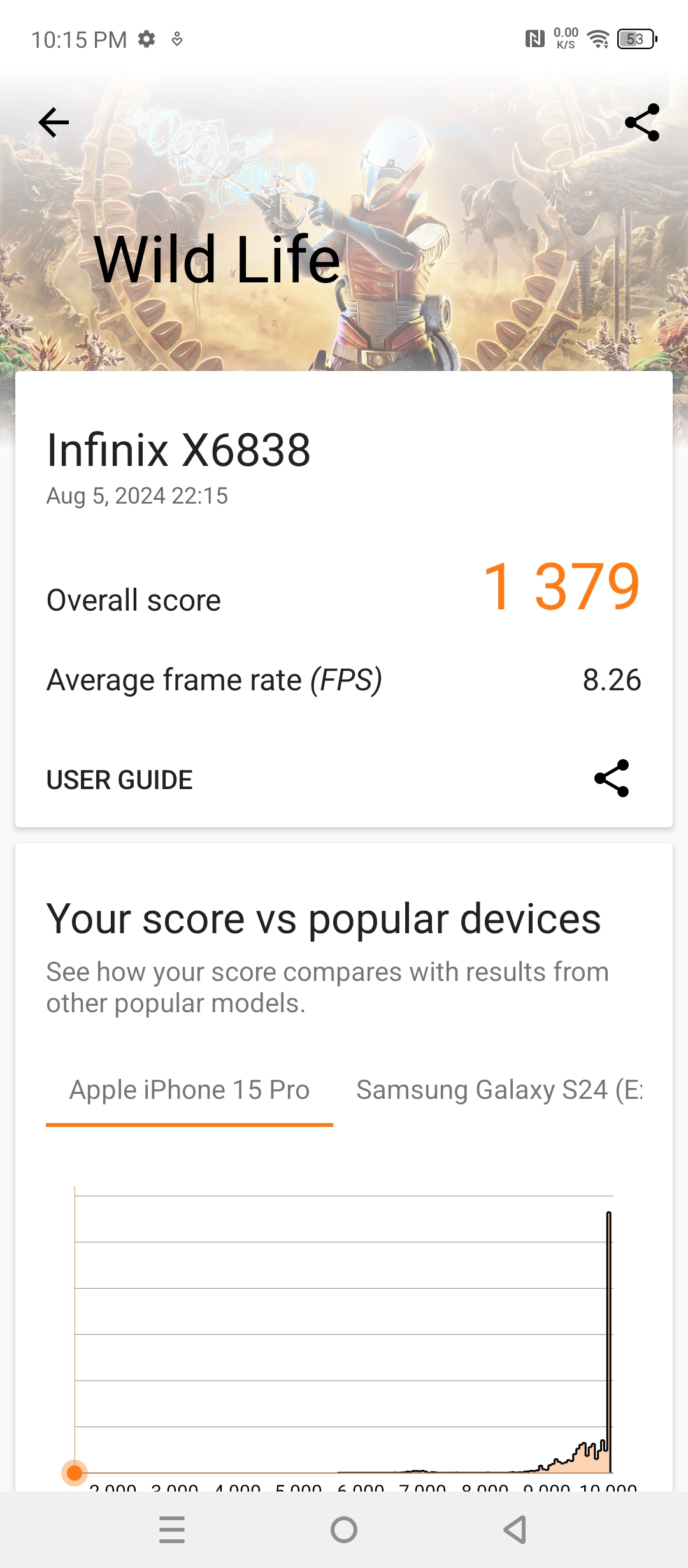Tap the battery indicator showing 53
Screen dimensions: 688x1568
pos(636,39)
